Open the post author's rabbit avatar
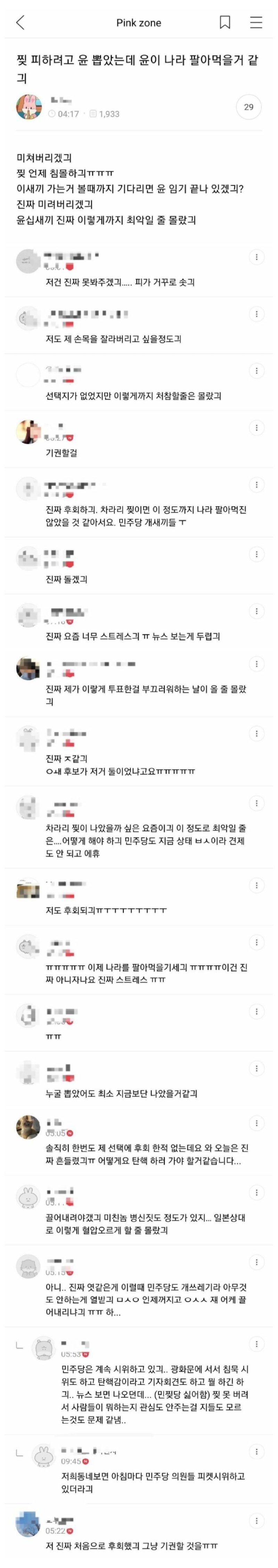Screen dimensions: 278x1568 coord(28,107)
